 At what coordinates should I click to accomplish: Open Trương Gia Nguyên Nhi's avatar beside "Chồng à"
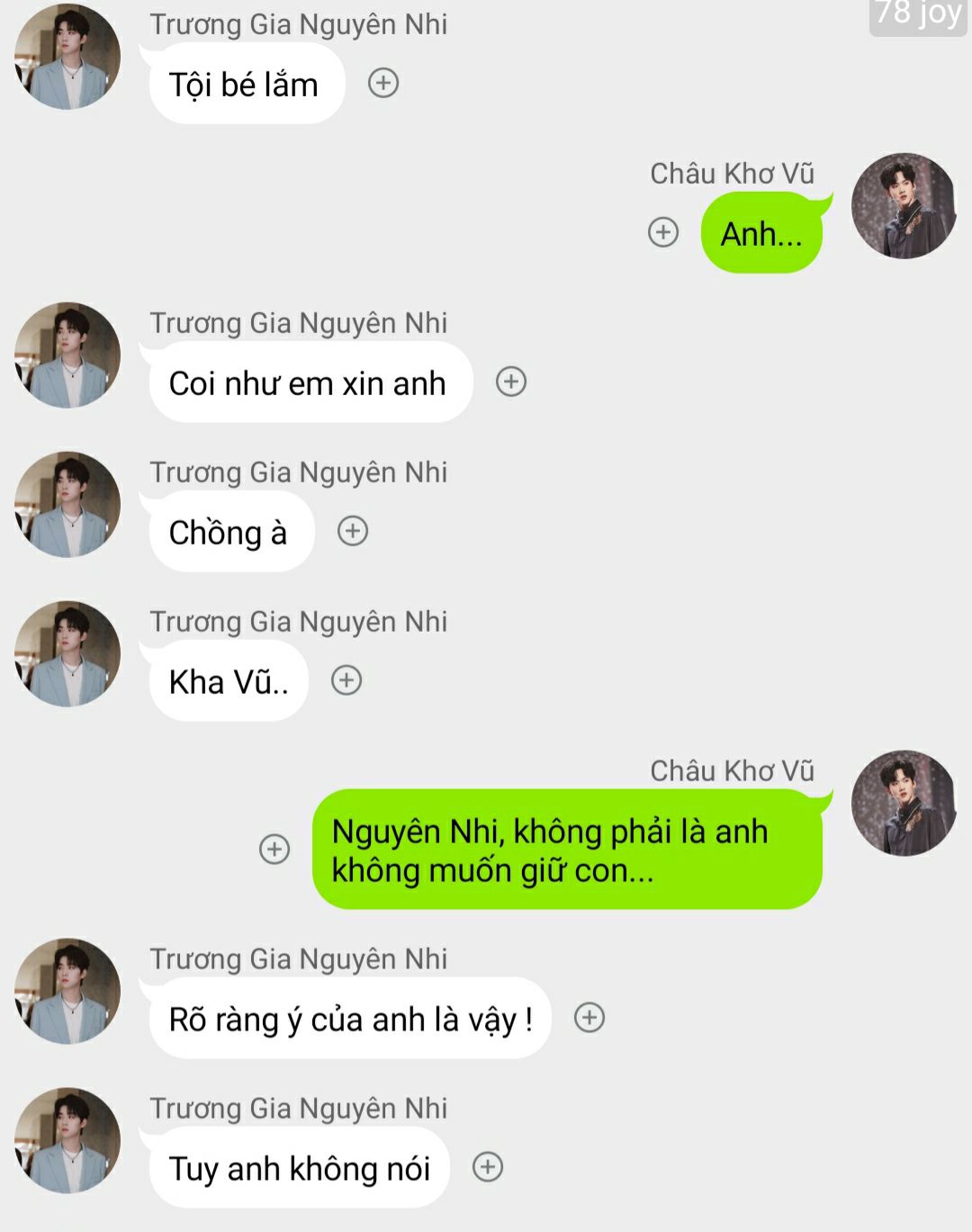click(x=67, y=505)
